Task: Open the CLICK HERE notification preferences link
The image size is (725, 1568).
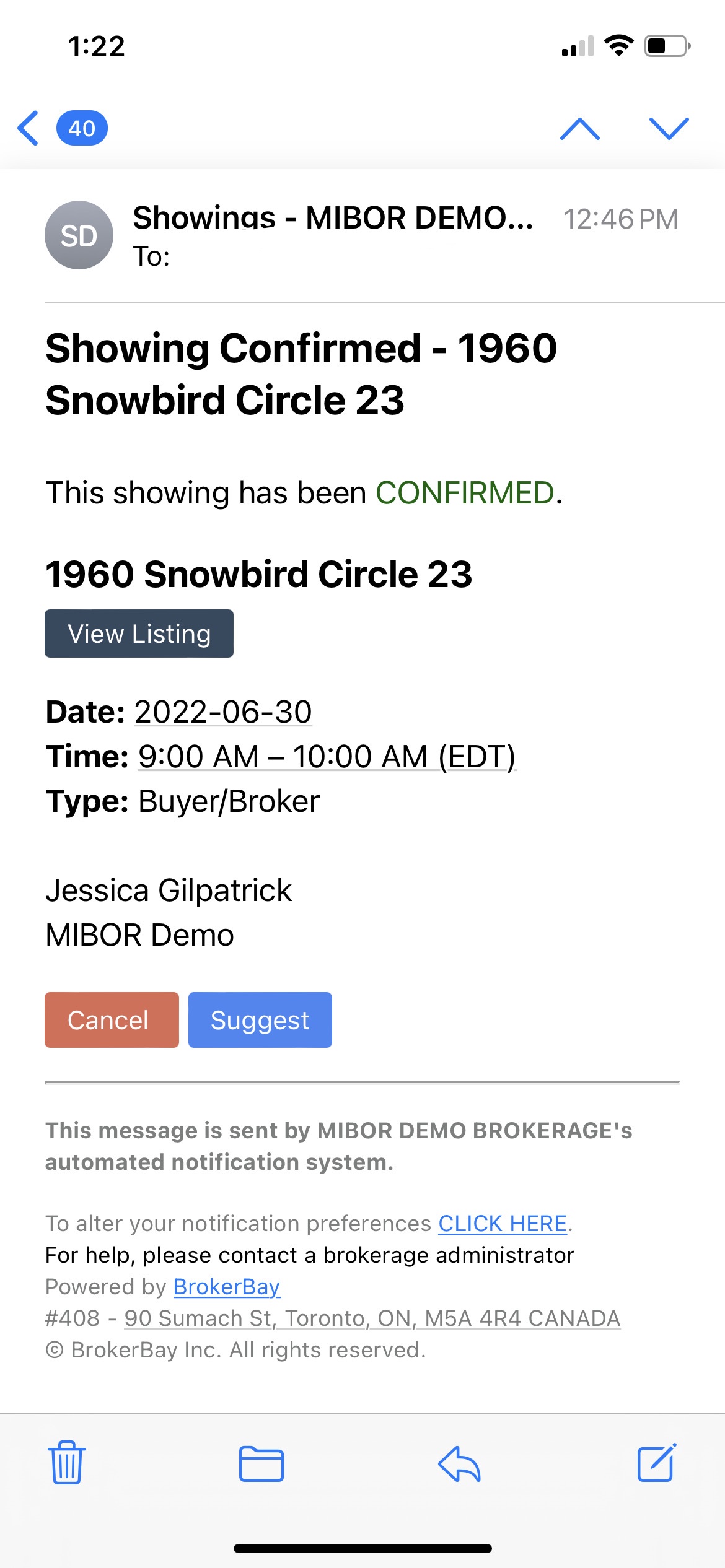Action: point(503,1224)
